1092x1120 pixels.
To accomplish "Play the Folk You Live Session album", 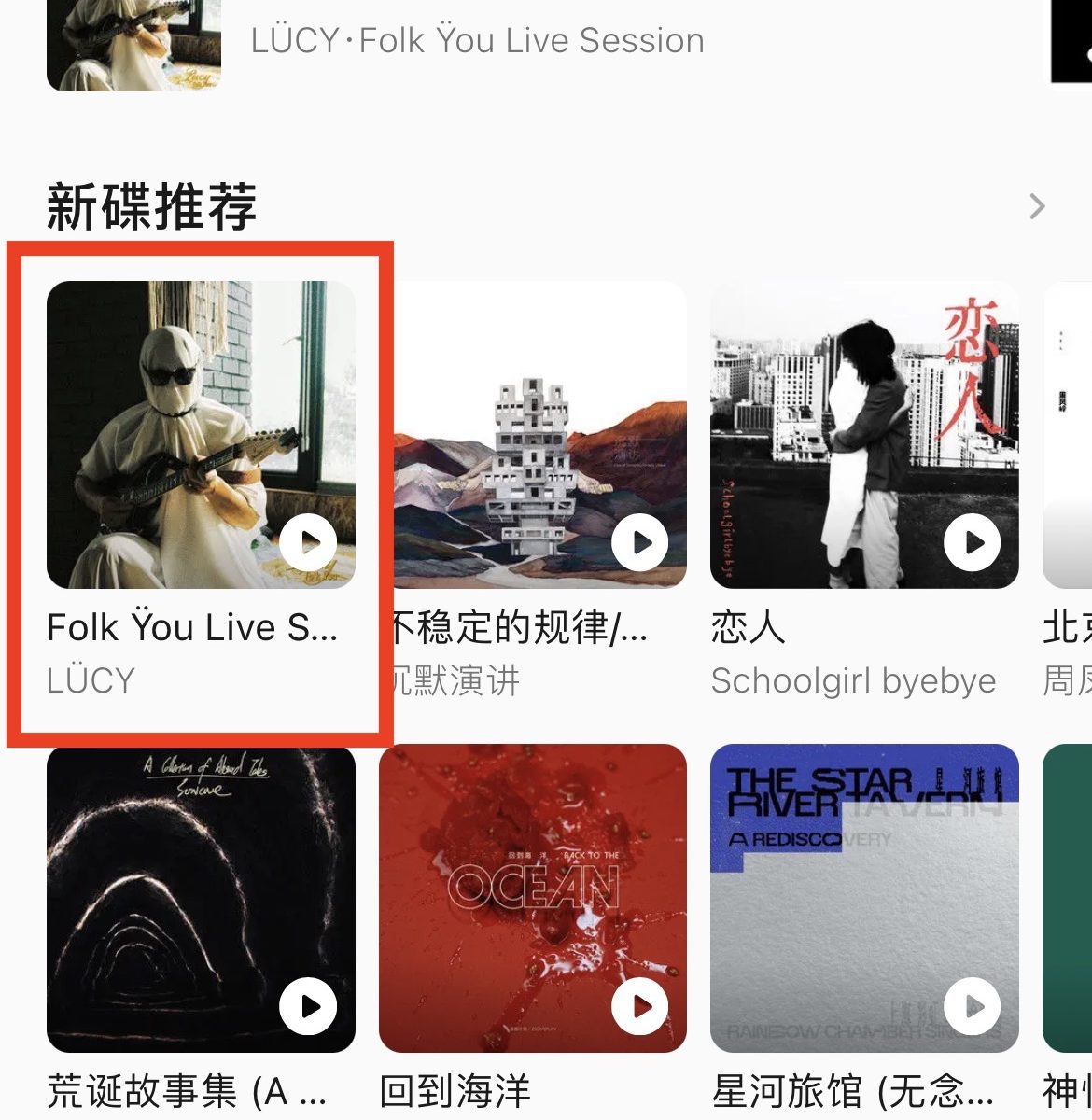I will (x=308, y=542).
